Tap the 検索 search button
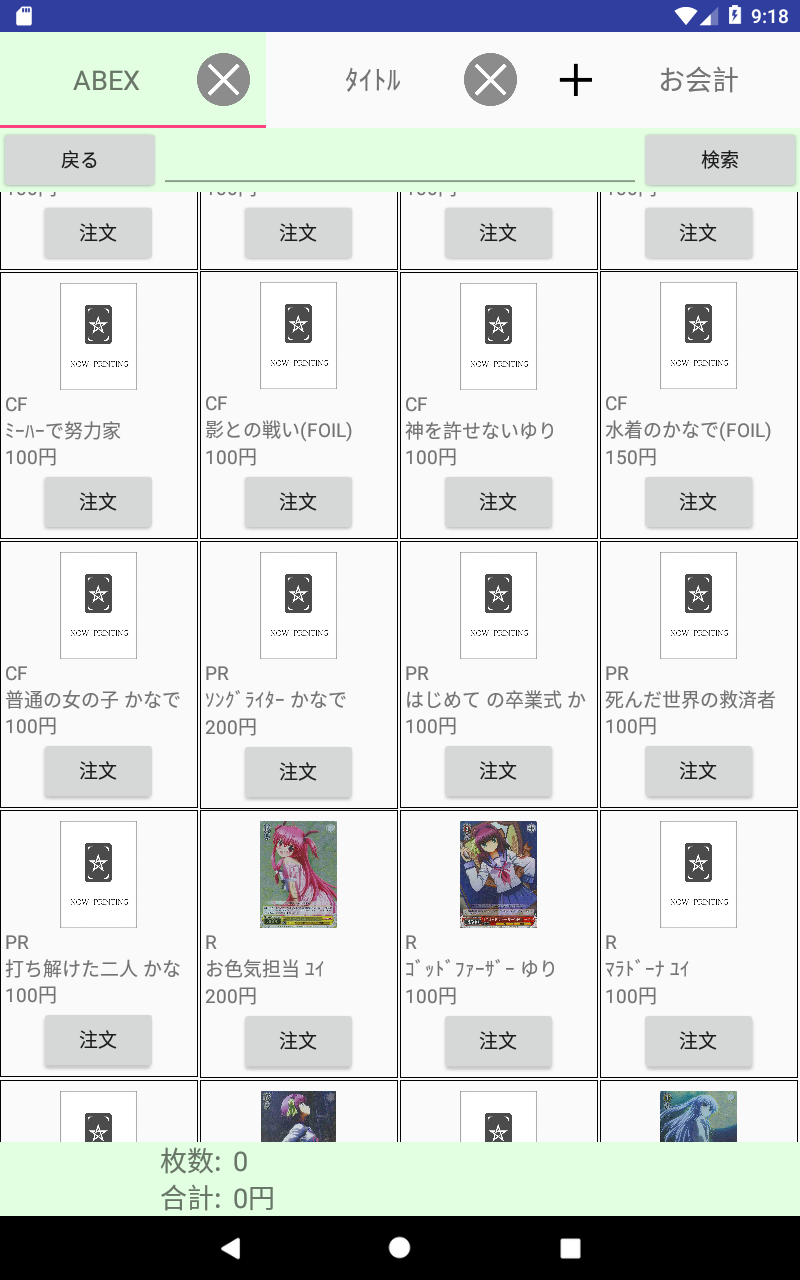Screen dimensions: 800x1280 (720, 160)
